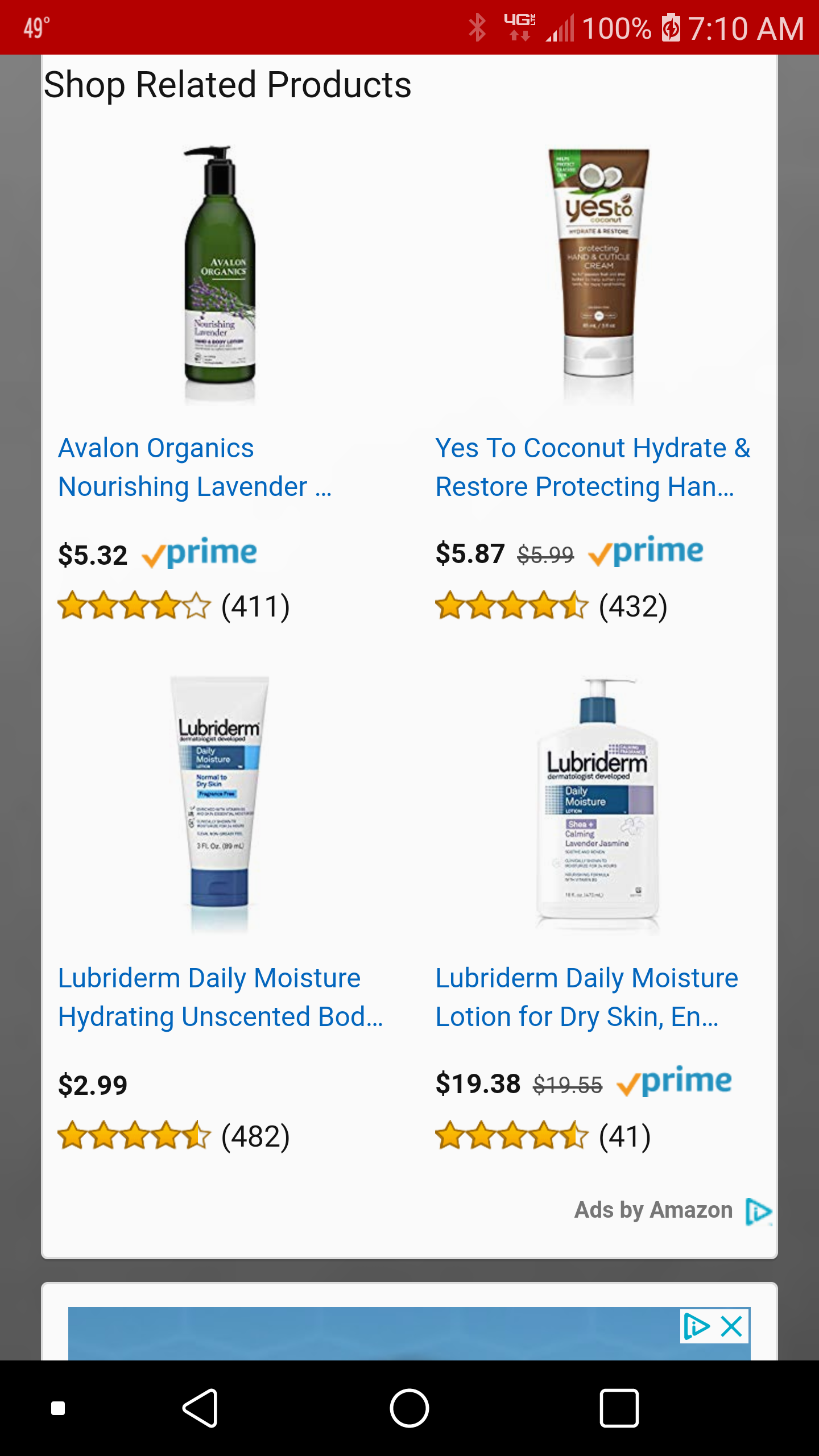The height and width of the screenshot is (1456, 819).
Task: Open the AdChoices icon on banner ad
Action: tap(697, 1327)
